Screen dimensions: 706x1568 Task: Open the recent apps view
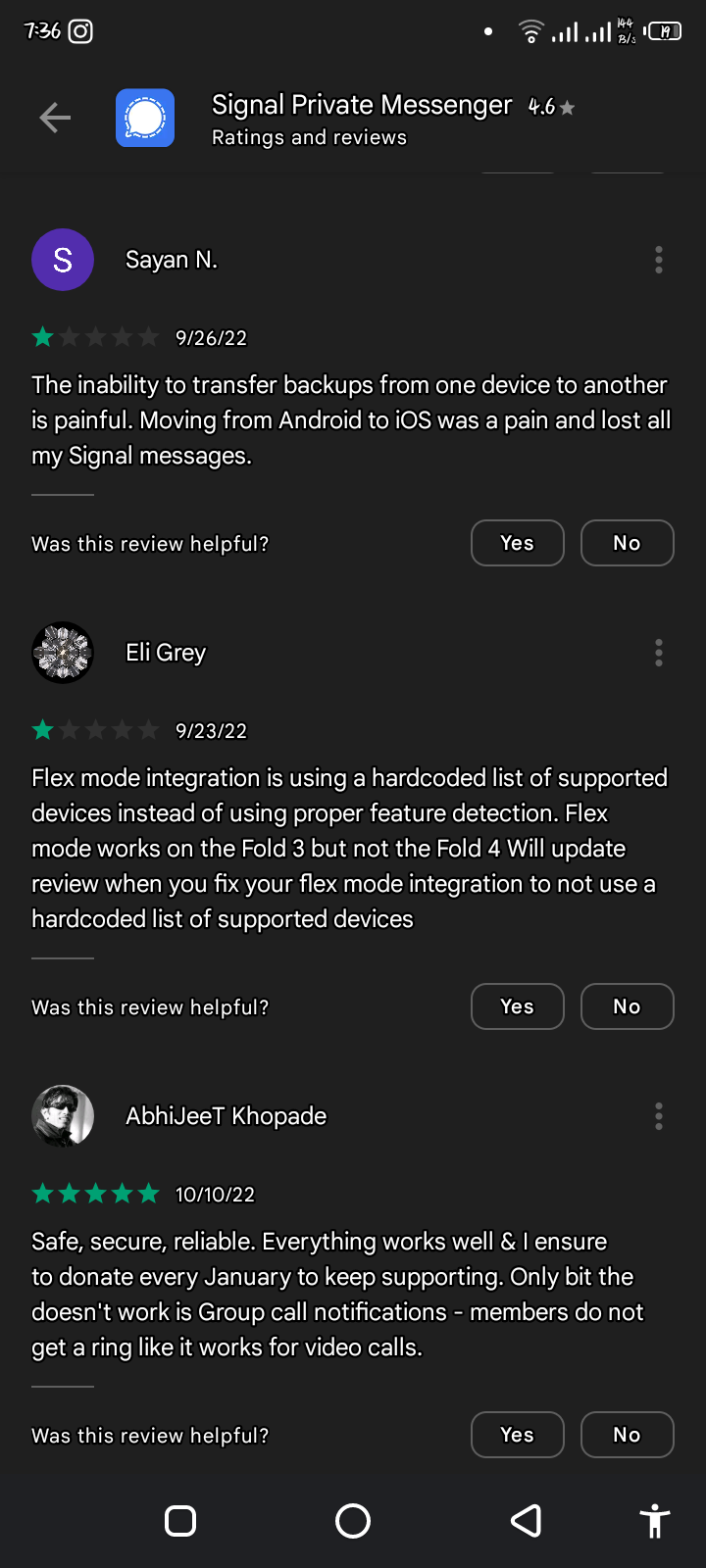[180, 1521]
